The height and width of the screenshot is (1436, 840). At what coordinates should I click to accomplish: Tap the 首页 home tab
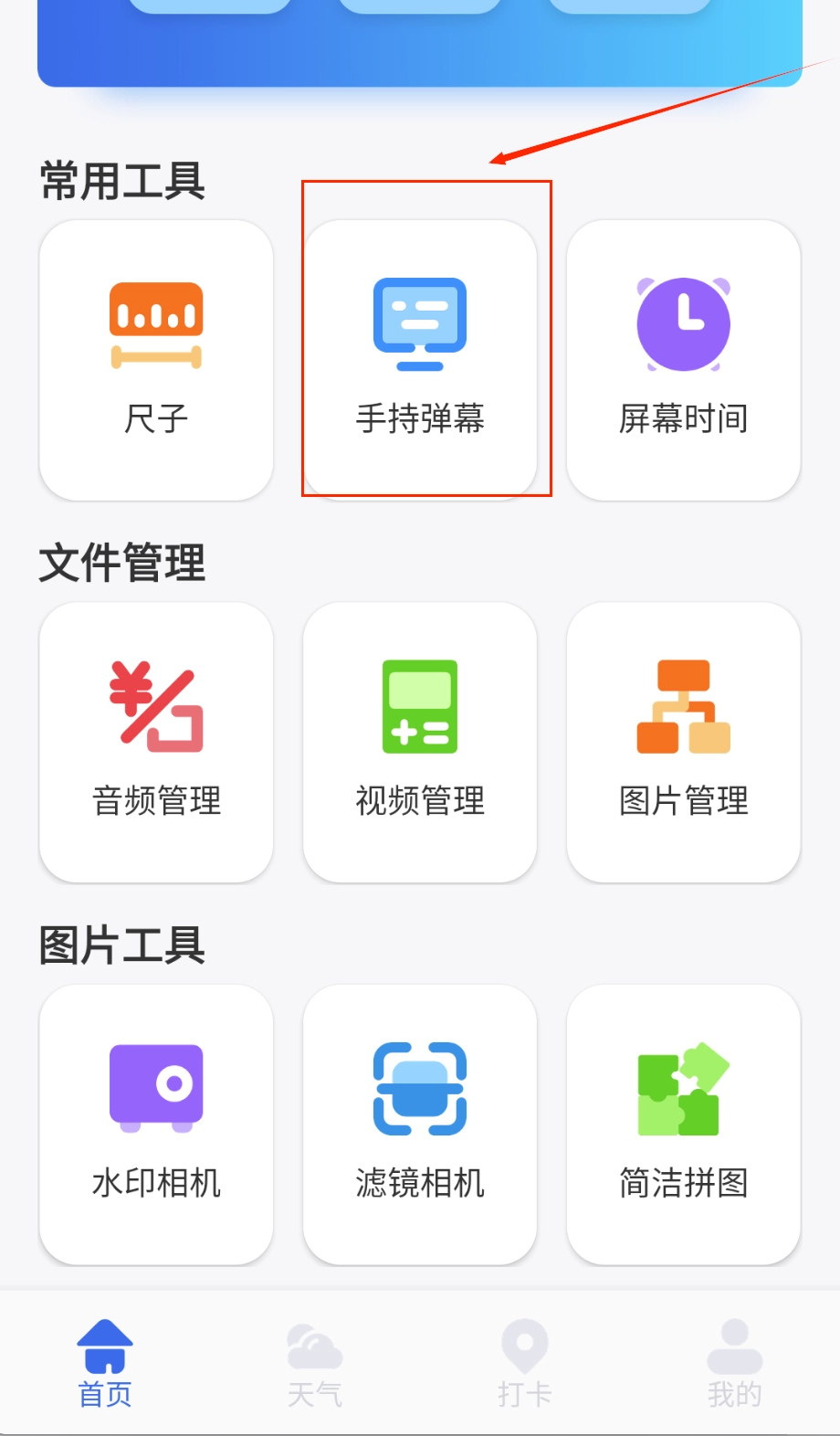pyautogui.click(x=105, y=1363)
